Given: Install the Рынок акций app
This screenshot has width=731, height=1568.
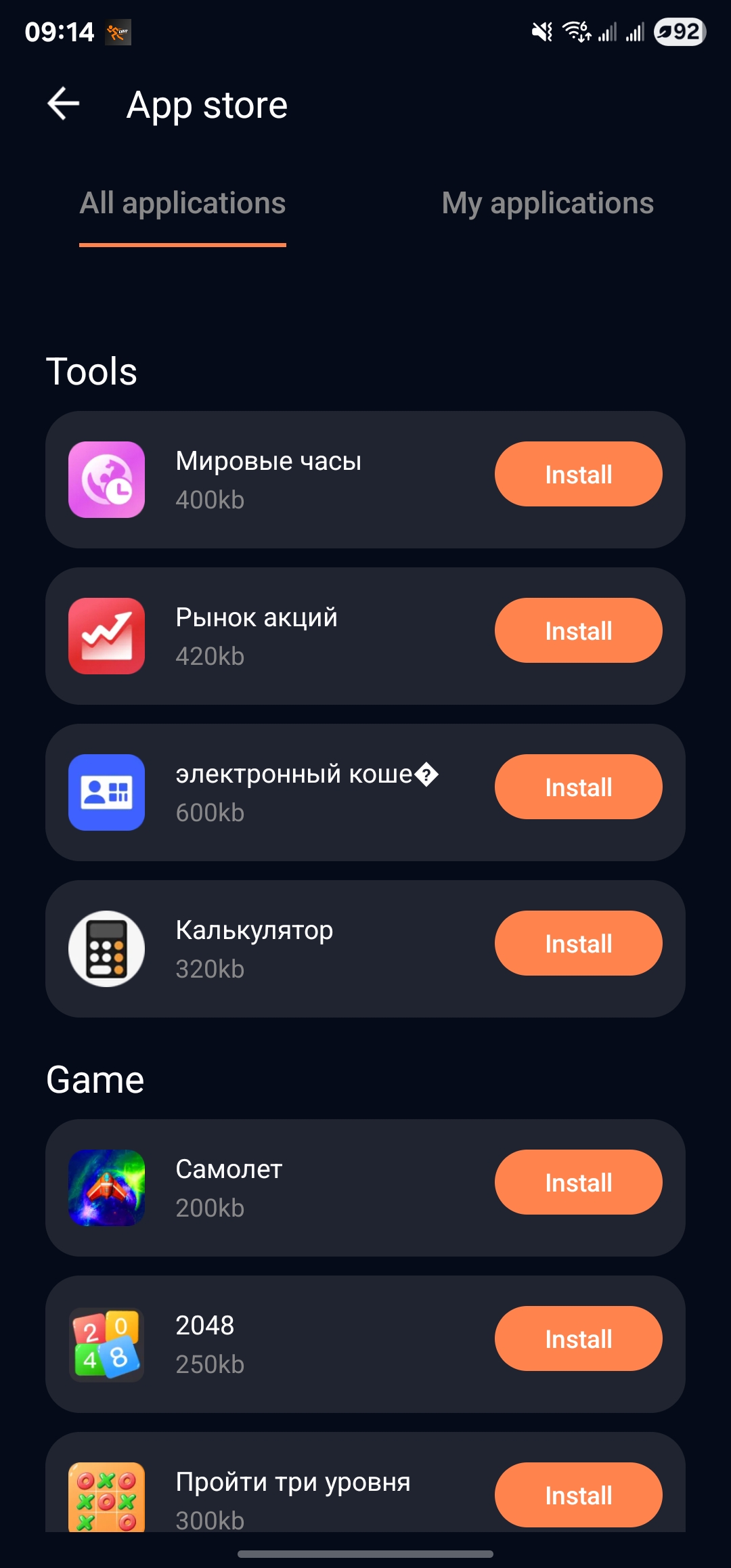Looking at the screenshot, I should click(578, 630).
